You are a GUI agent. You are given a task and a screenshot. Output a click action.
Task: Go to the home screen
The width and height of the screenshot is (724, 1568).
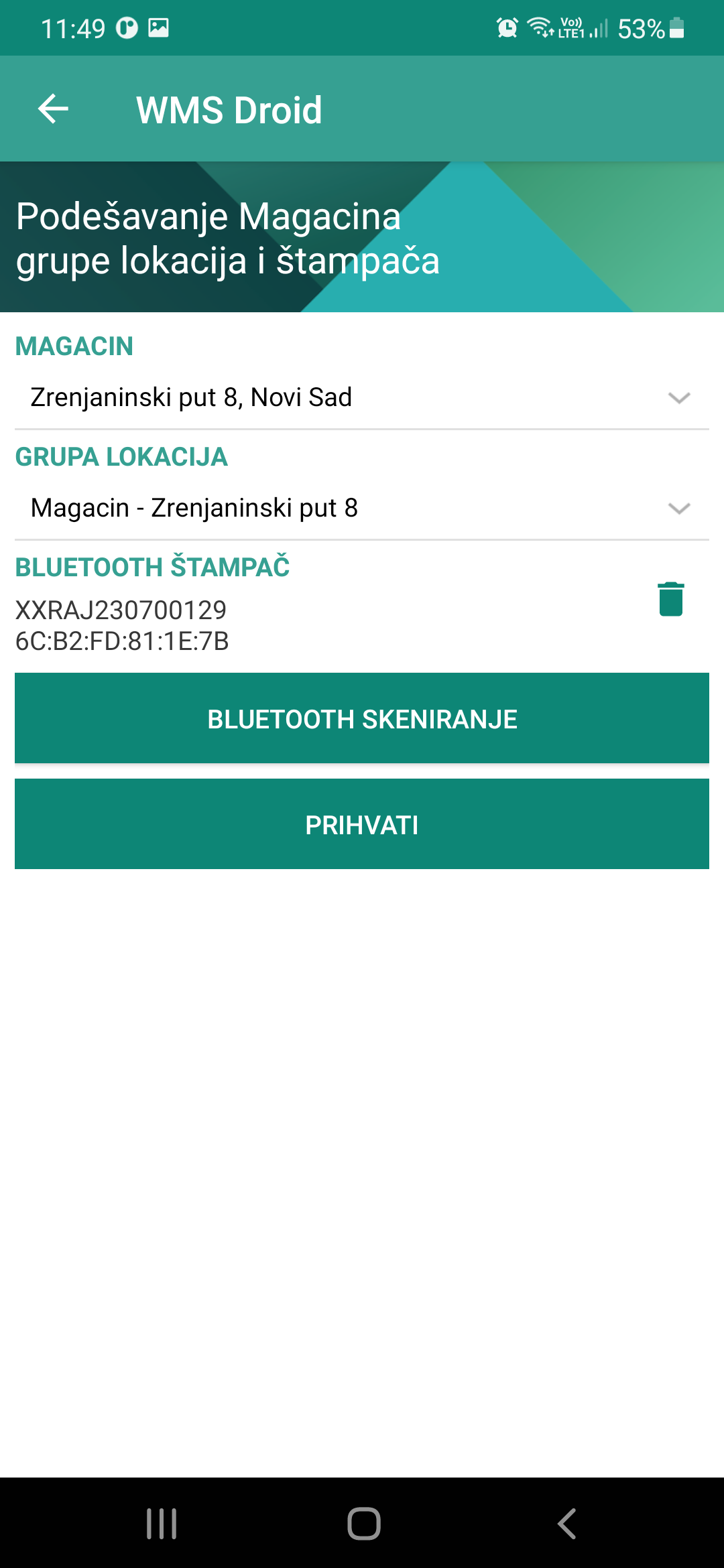point(364,1524)
